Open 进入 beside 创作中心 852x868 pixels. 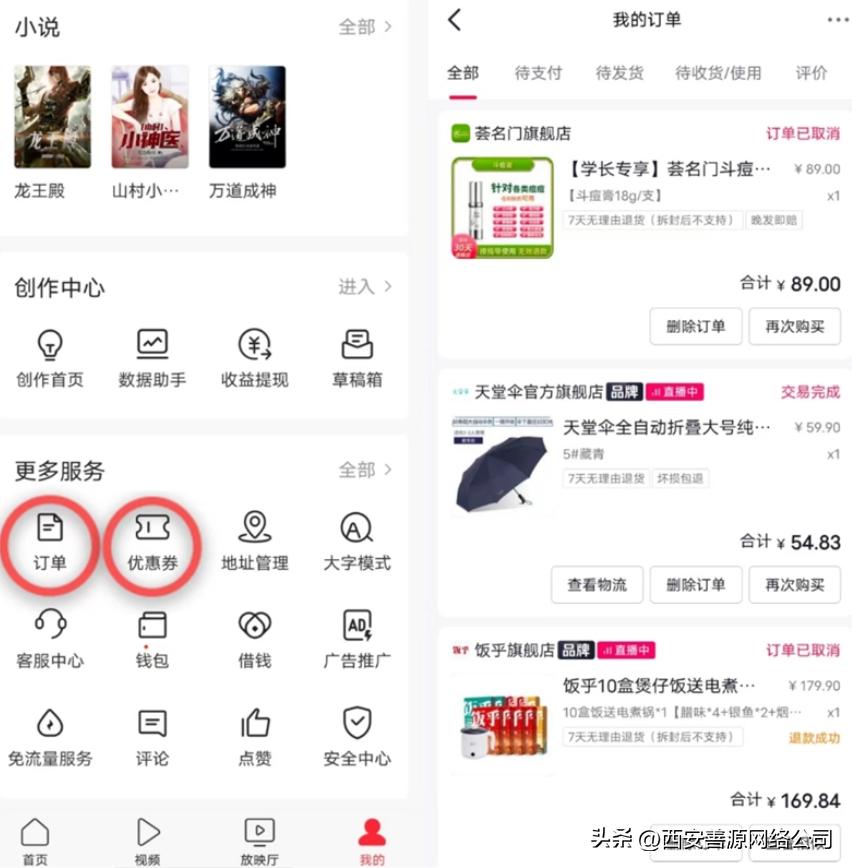[x=358, y=287]
